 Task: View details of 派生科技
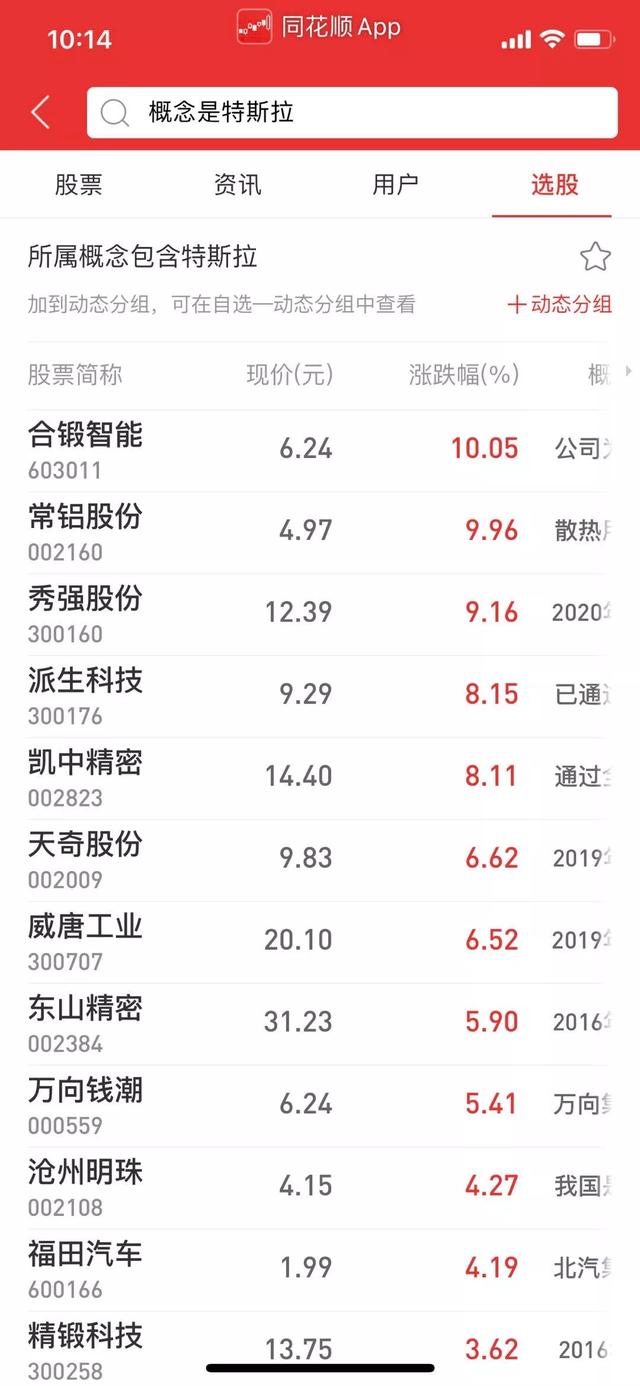(320, 696)
